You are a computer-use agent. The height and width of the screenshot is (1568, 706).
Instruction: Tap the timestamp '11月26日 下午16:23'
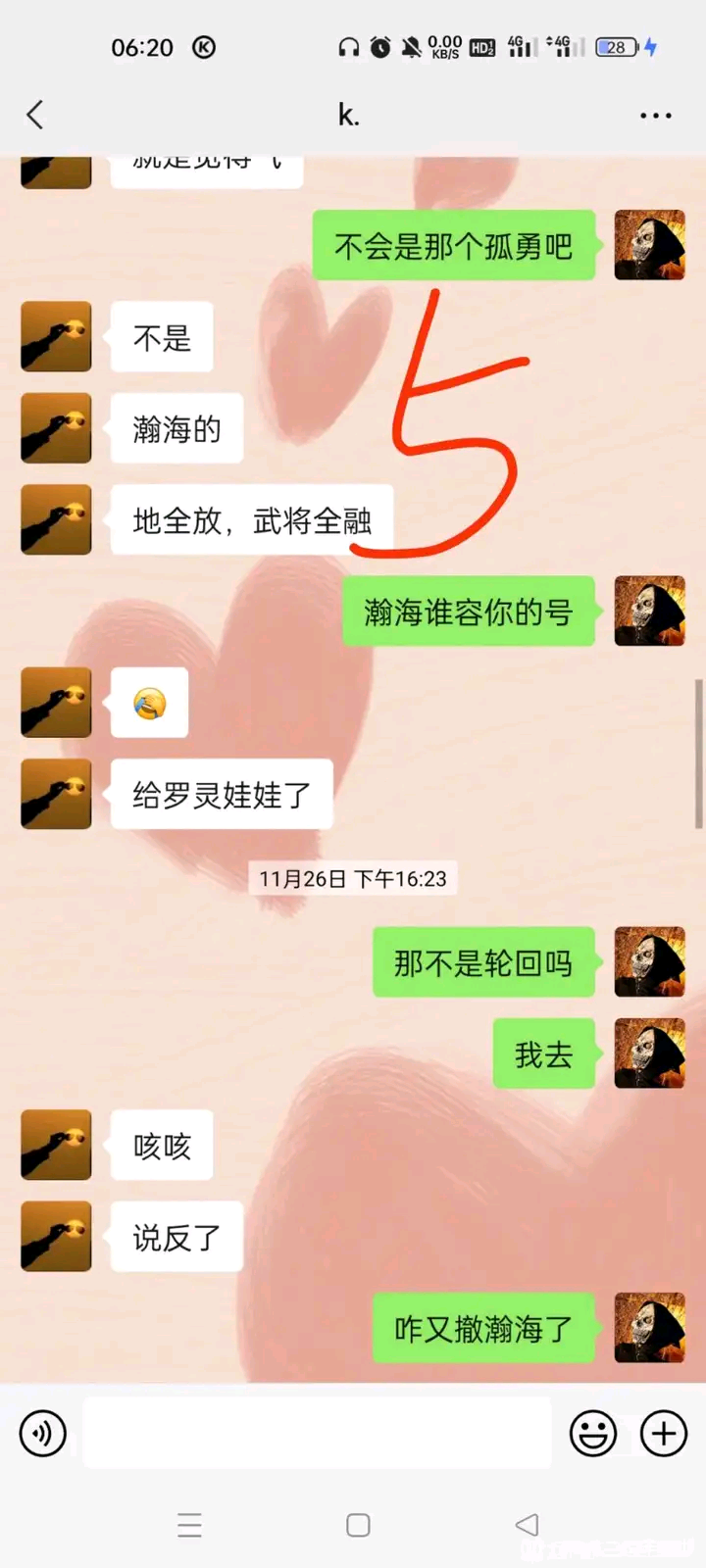(353, 878)
